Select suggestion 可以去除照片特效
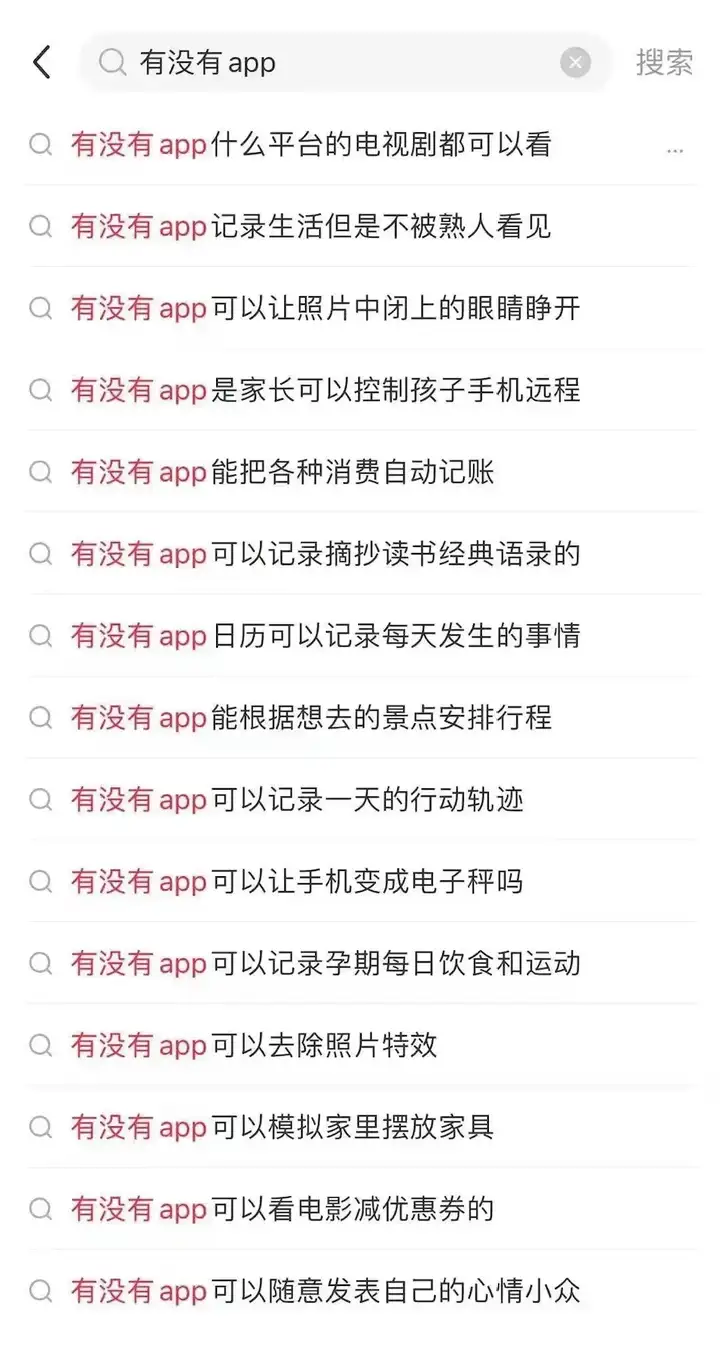Image resolution: width=720 pixels, height=1355 pixels. [254, 1046]
